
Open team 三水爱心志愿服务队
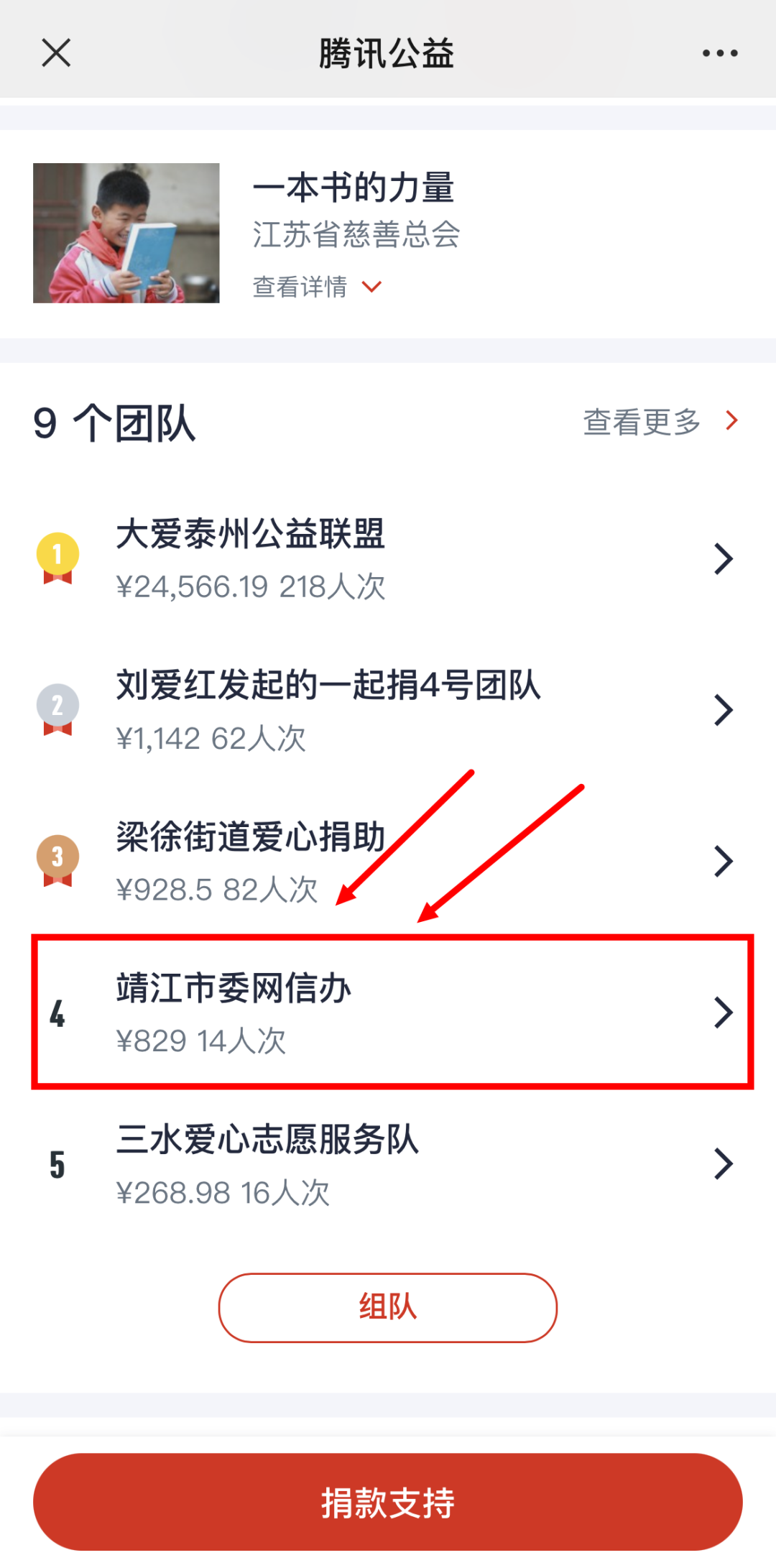pos(388,1164)
